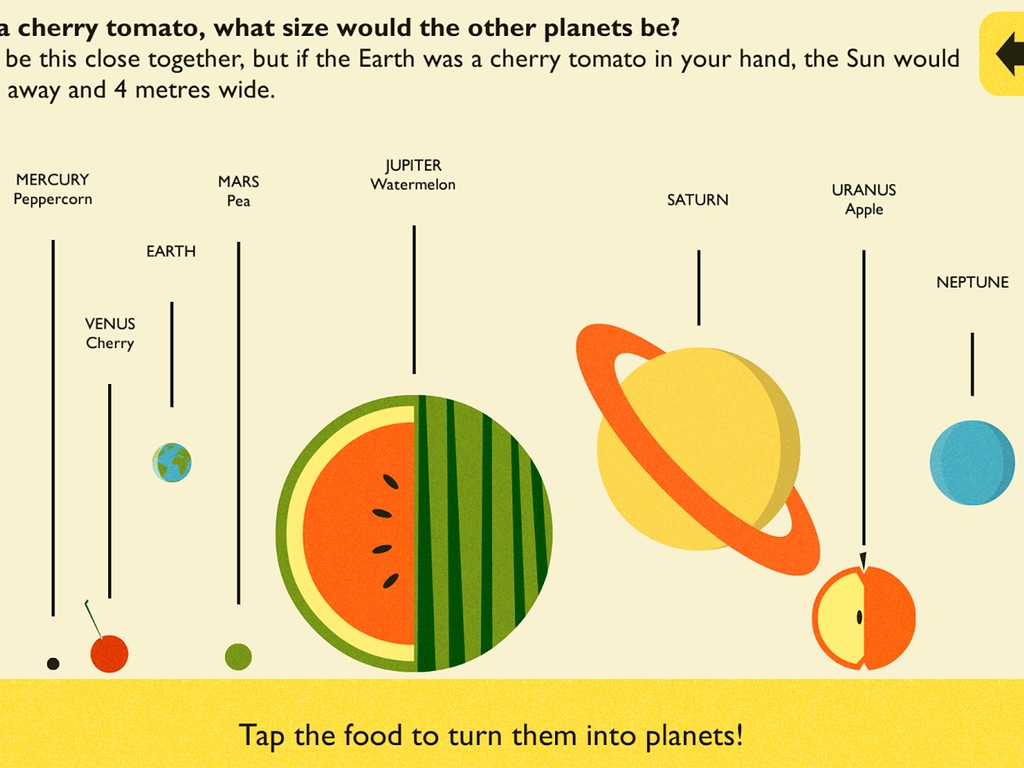The image size is (1024, 768).
Task: Turn the Jupiter watermelon into a planet
Action: (x=414, y=533)
